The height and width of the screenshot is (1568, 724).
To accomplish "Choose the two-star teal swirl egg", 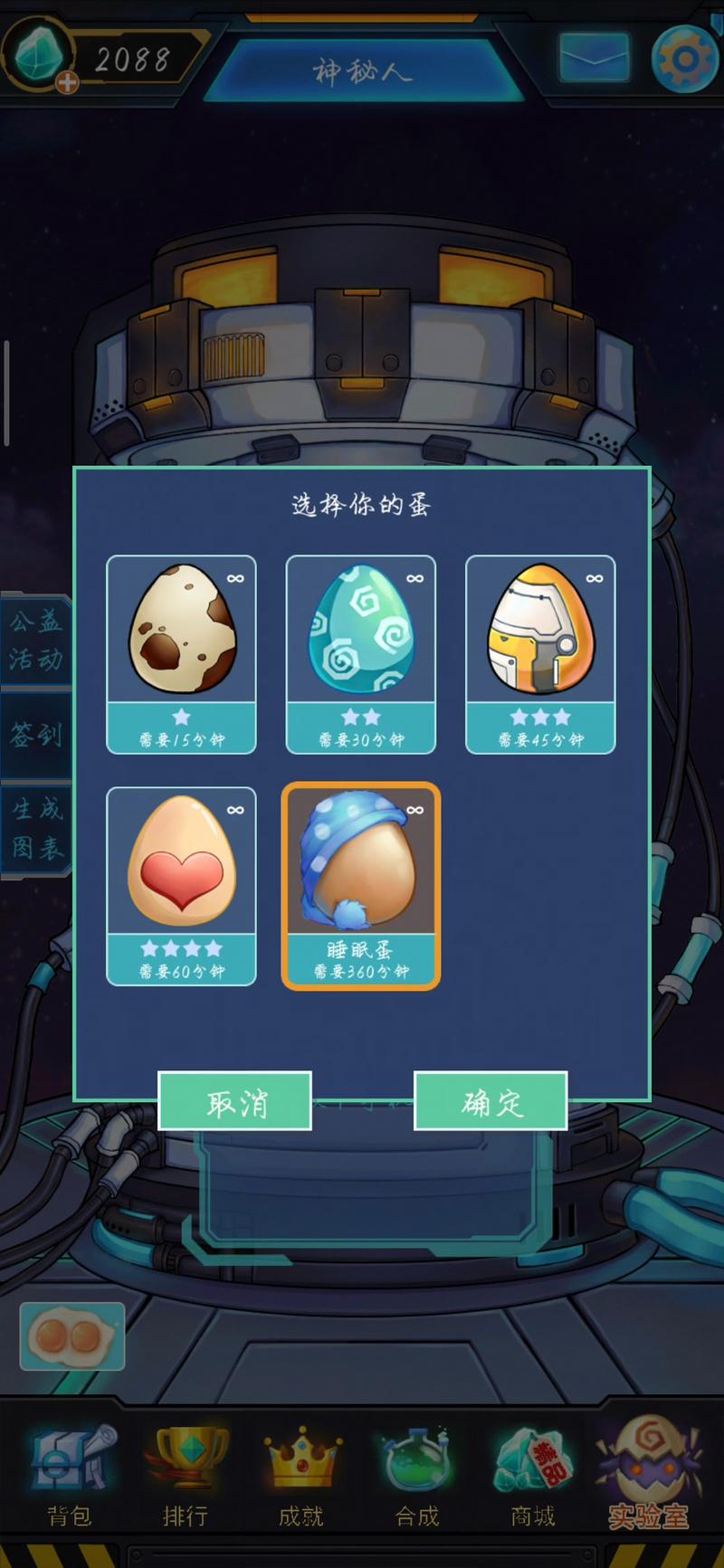I will click(x=360, y=653).
